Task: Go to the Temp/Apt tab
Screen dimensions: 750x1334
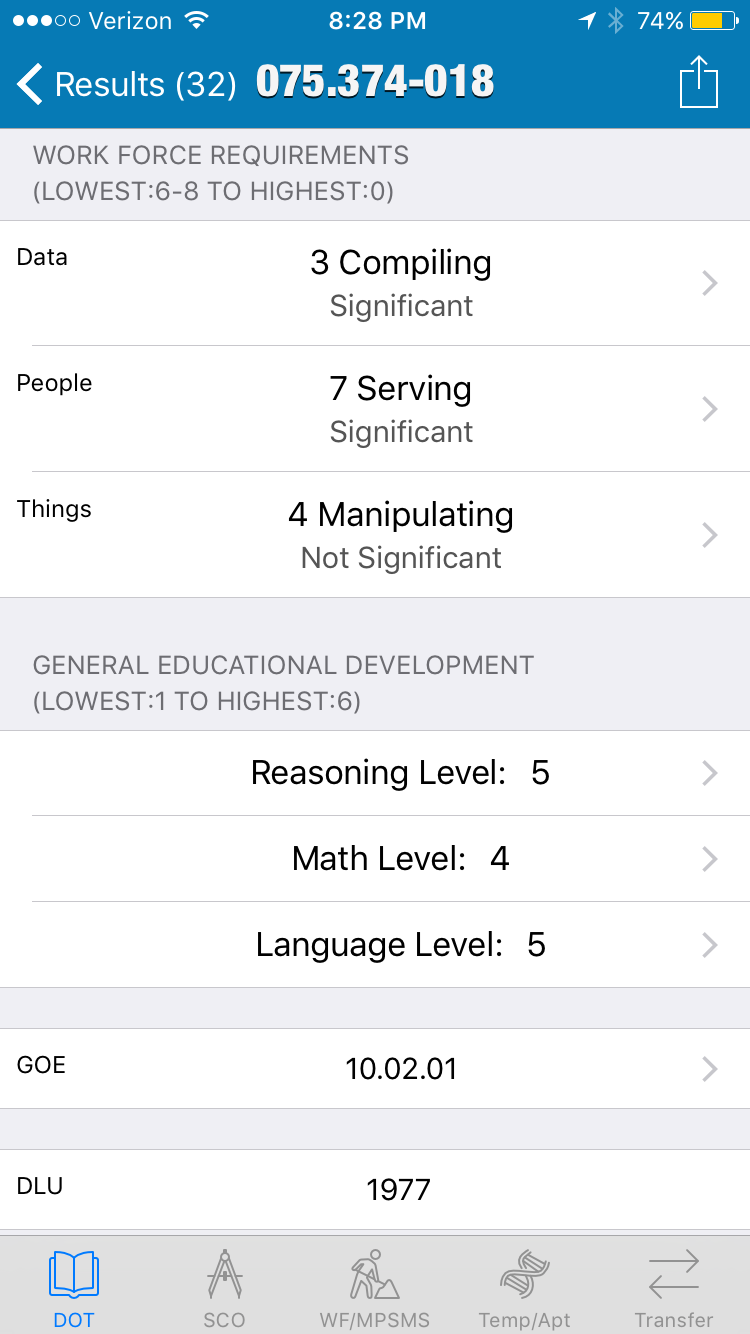Action: pos(524,1289)
